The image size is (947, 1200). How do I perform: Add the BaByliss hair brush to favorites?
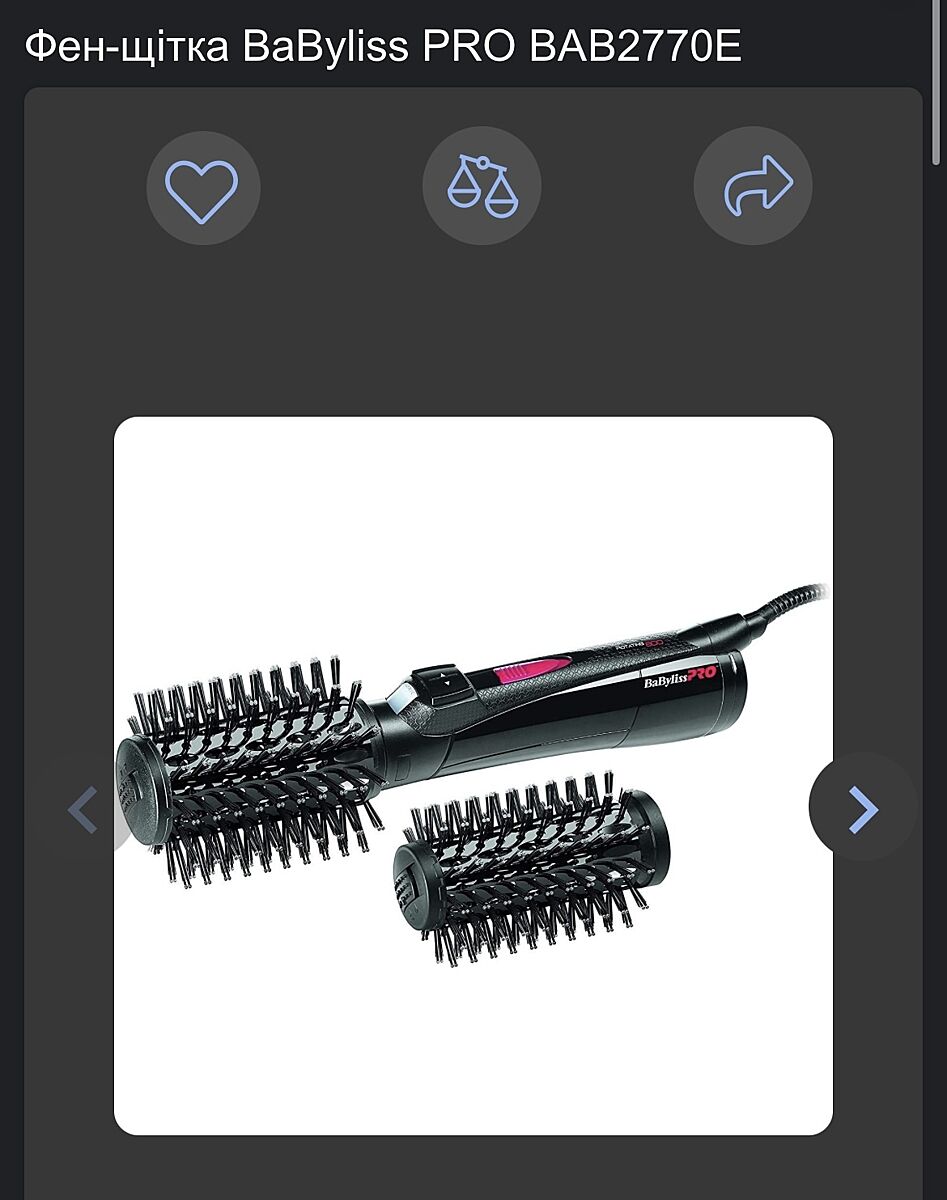click(203, 187)
